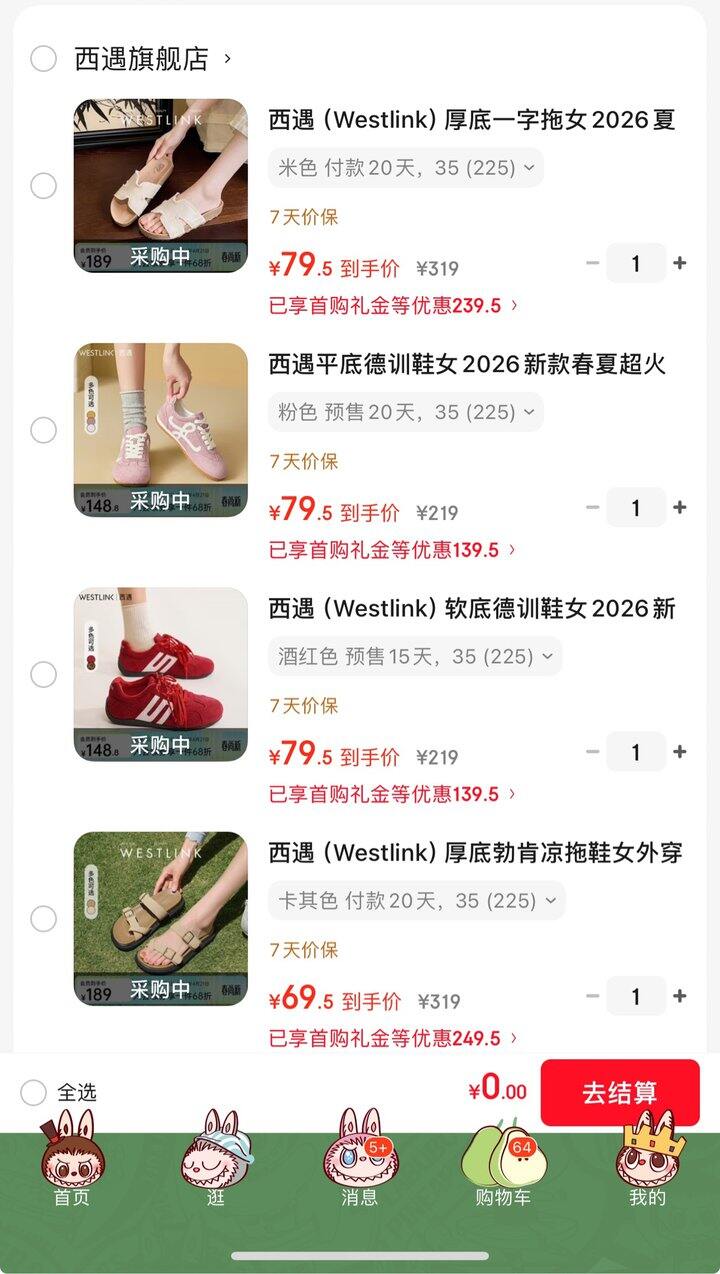720x1274 pixels.
Task: Select all items from 西遇旗舰店
Action: (x=43, y=58)
